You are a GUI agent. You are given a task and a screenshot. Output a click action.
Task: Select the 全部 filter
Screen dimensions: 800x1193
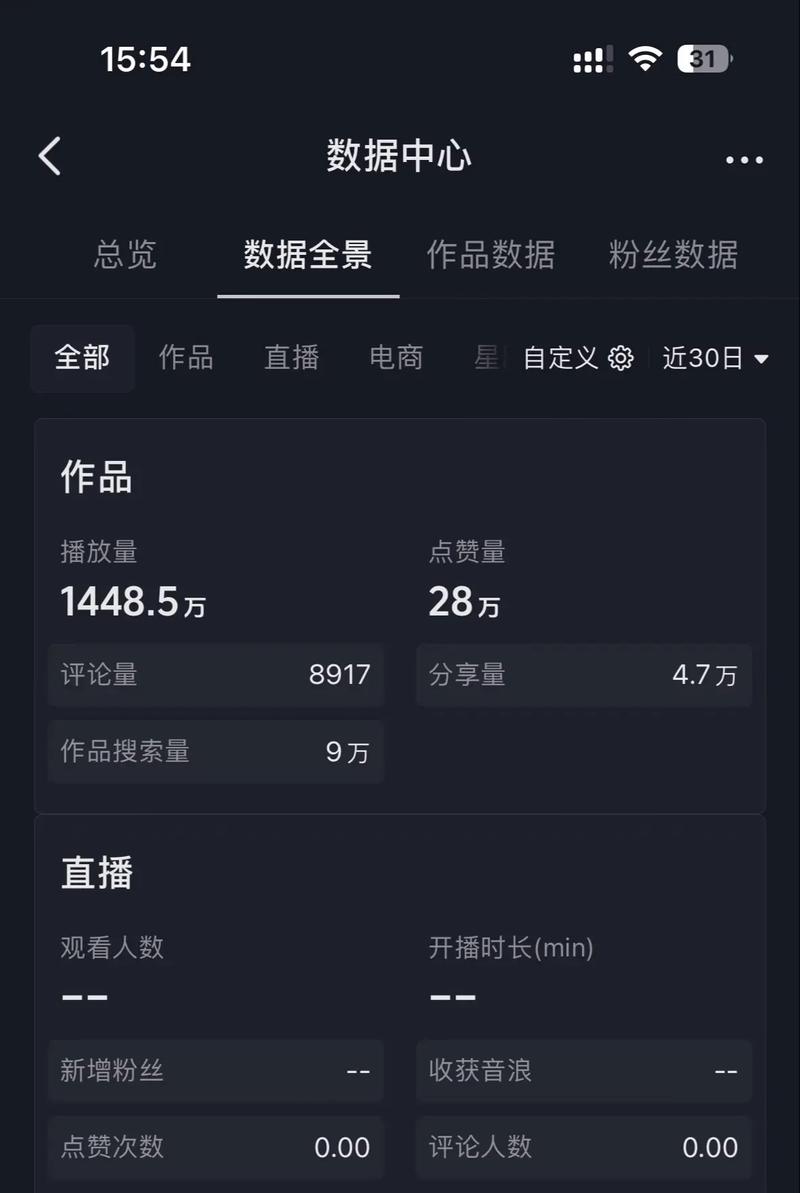(82, 358)
